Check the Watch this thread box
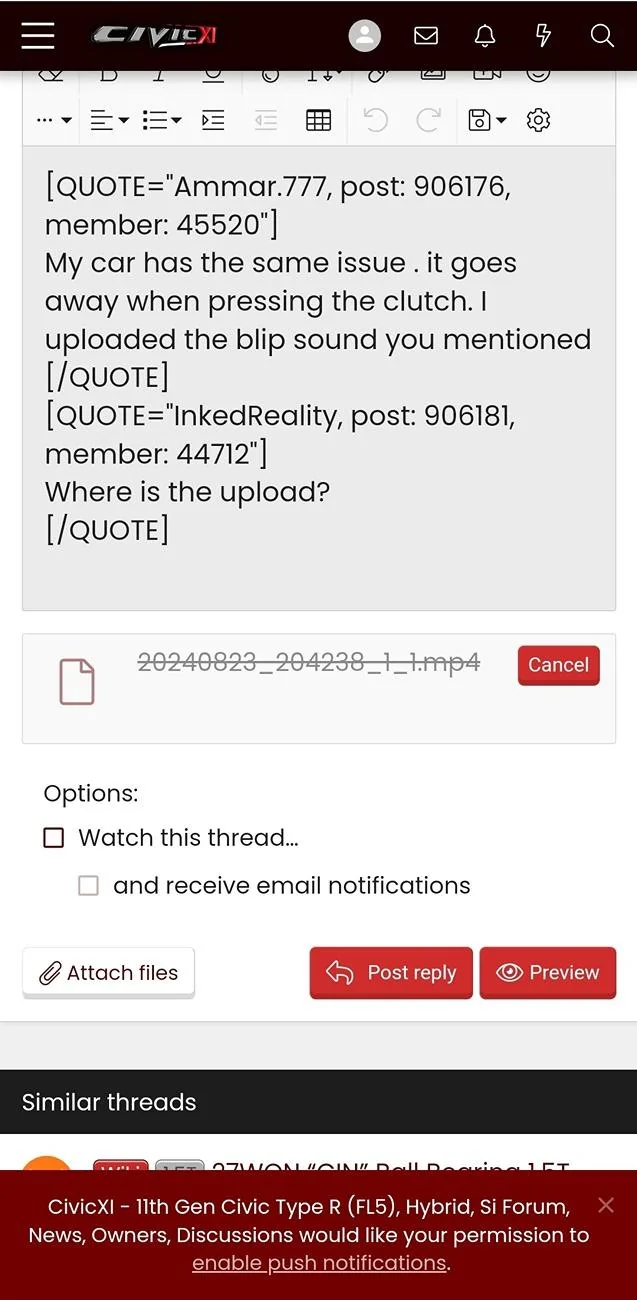This screenshot has width=637, height=1300. [x=54, y=838]
